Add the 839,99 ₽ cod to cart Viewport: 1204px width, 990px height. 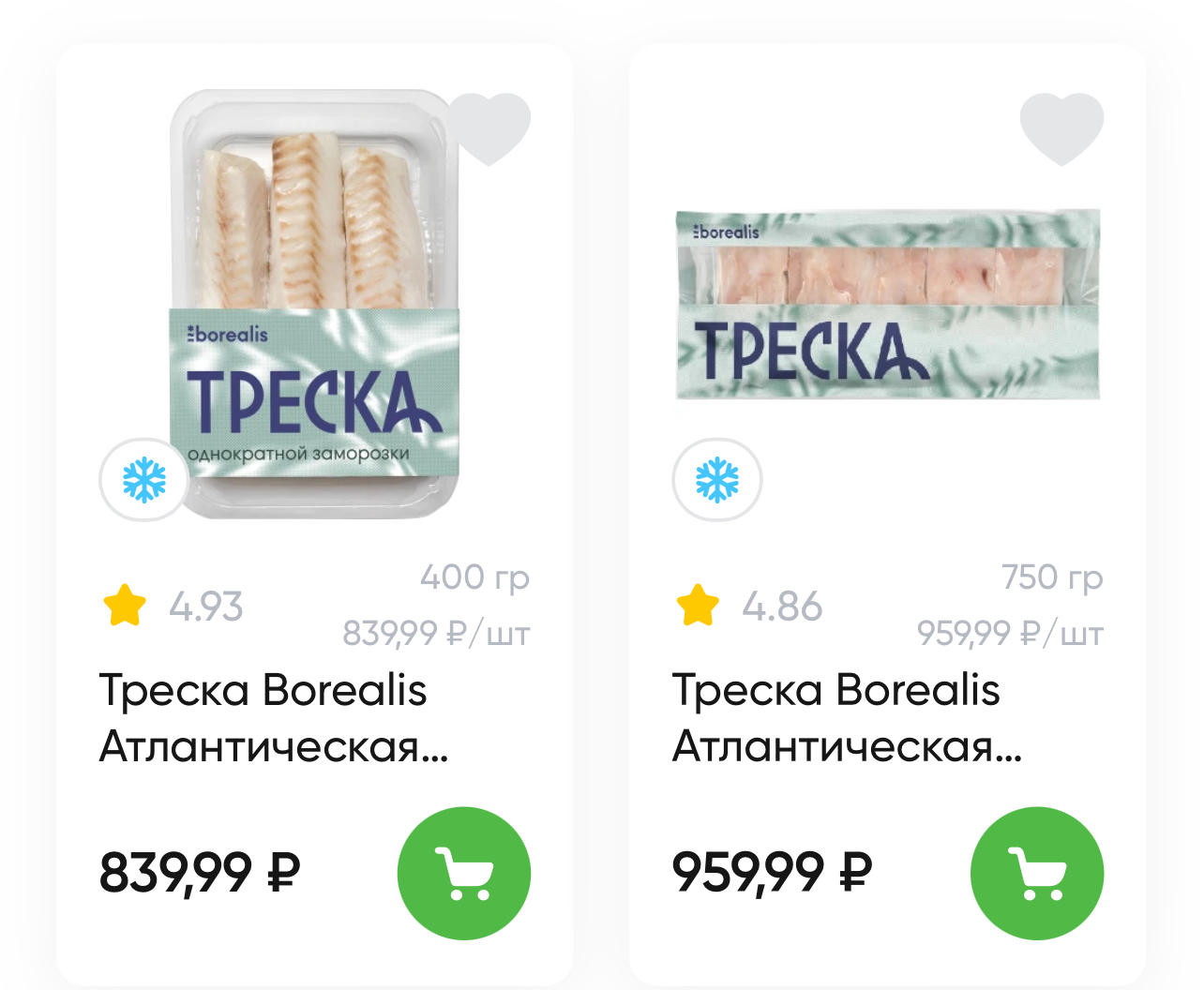coord(464,873)
